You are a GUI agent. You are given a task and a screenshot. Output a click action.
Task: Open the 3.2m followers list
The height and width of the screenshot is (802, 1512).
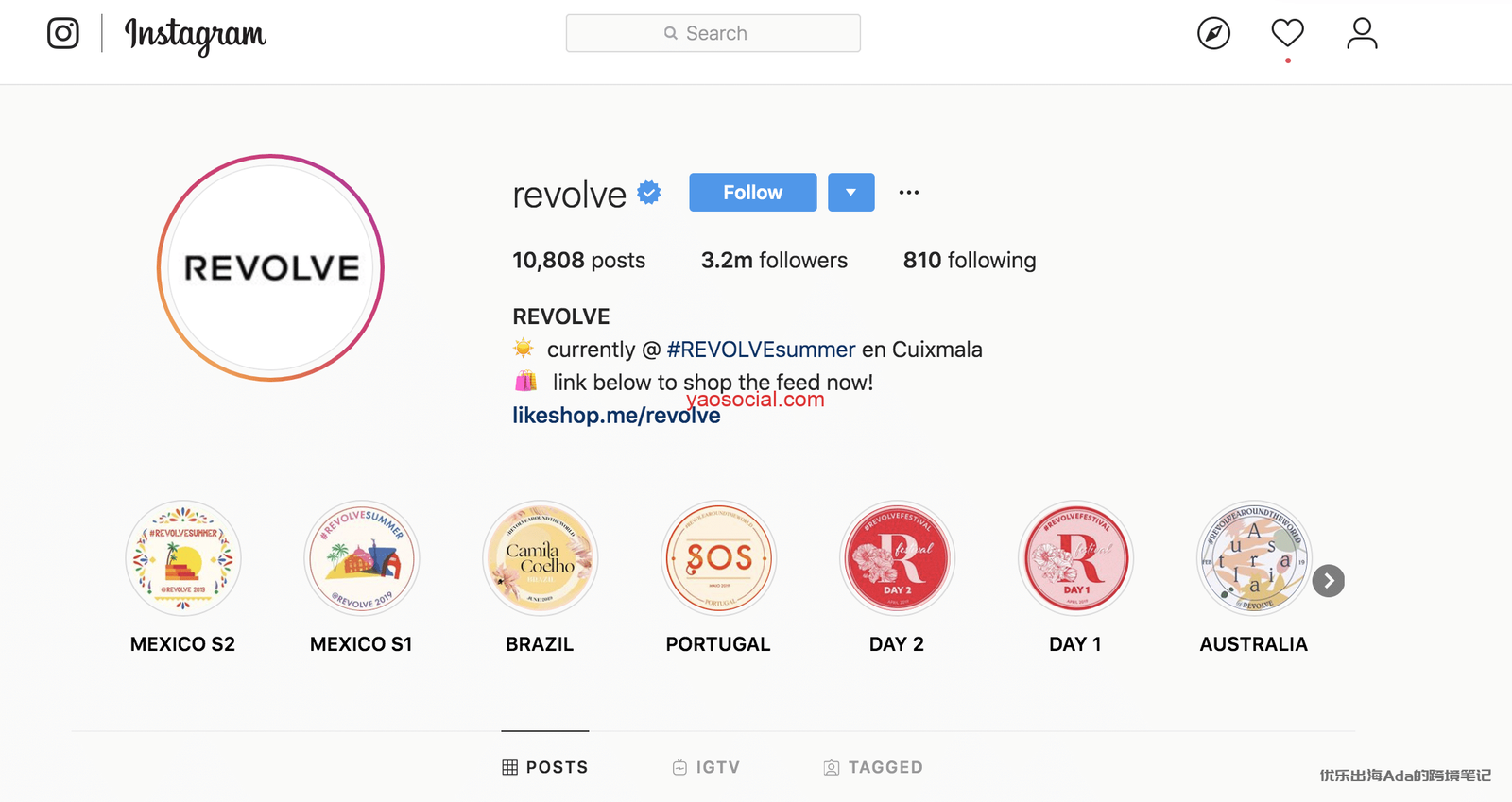click(x=774, y=261)
